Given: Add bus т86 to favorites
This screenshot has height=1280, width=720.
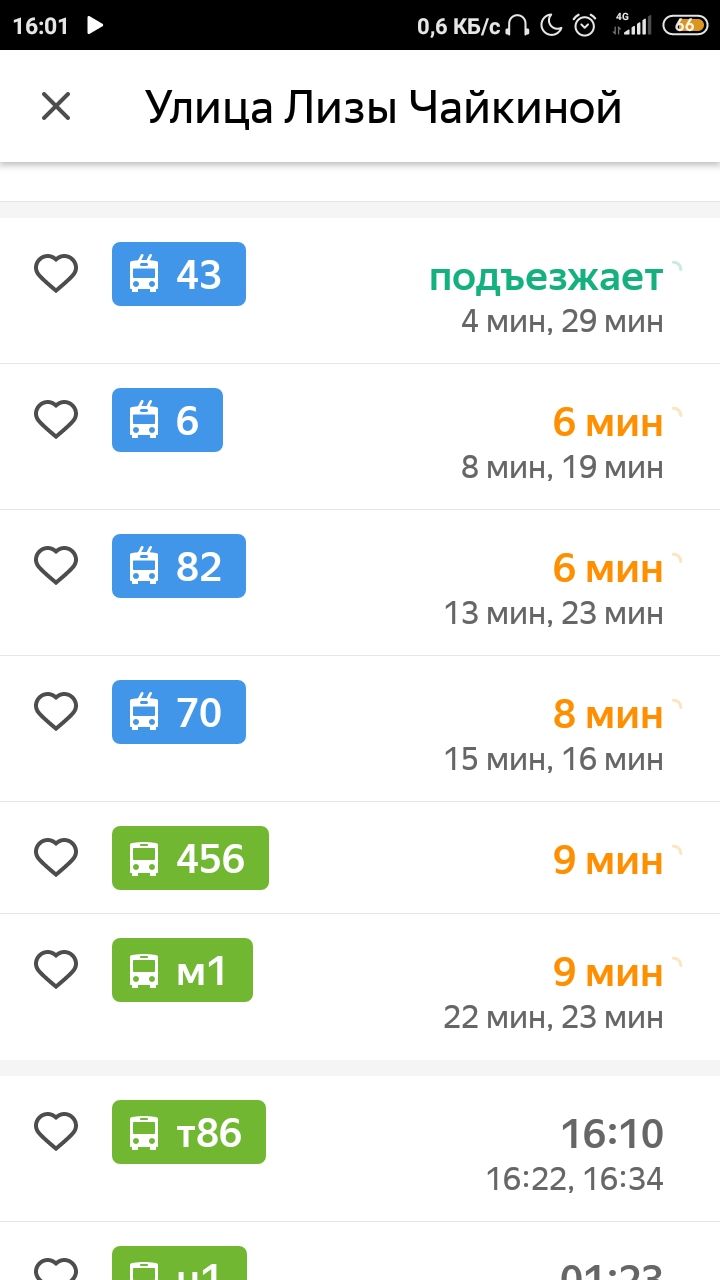Looking at the screenshot, I should click(x=56, y=1131).
